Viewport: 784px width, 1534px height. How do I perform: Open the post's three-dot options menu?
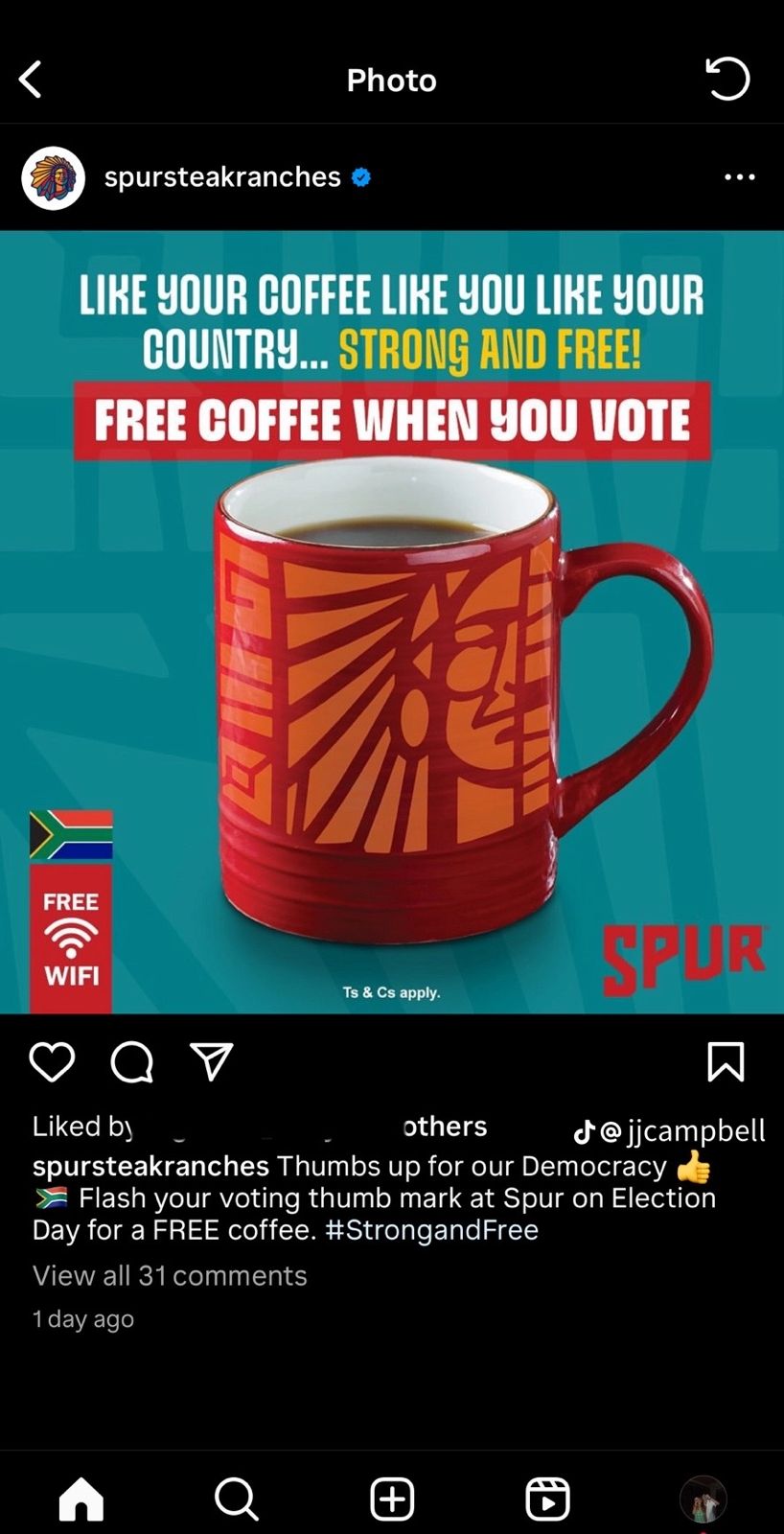pyautogui.click(x=739, y=177)
